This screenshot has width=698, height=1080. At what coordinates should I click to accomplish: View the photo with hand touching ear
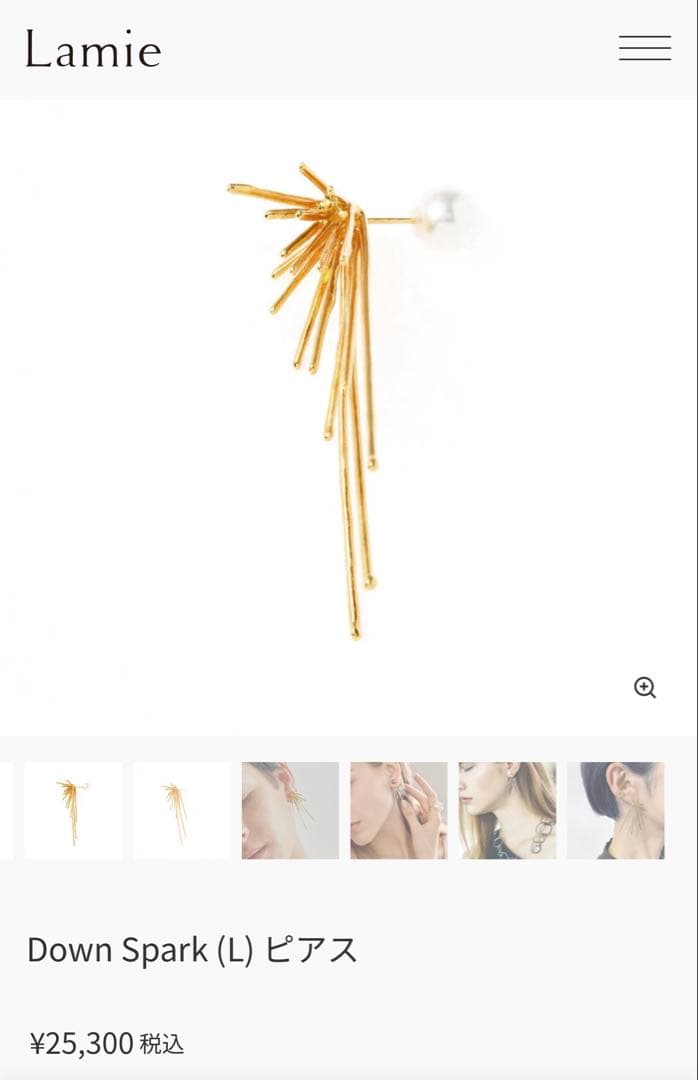tap(398, 810)
